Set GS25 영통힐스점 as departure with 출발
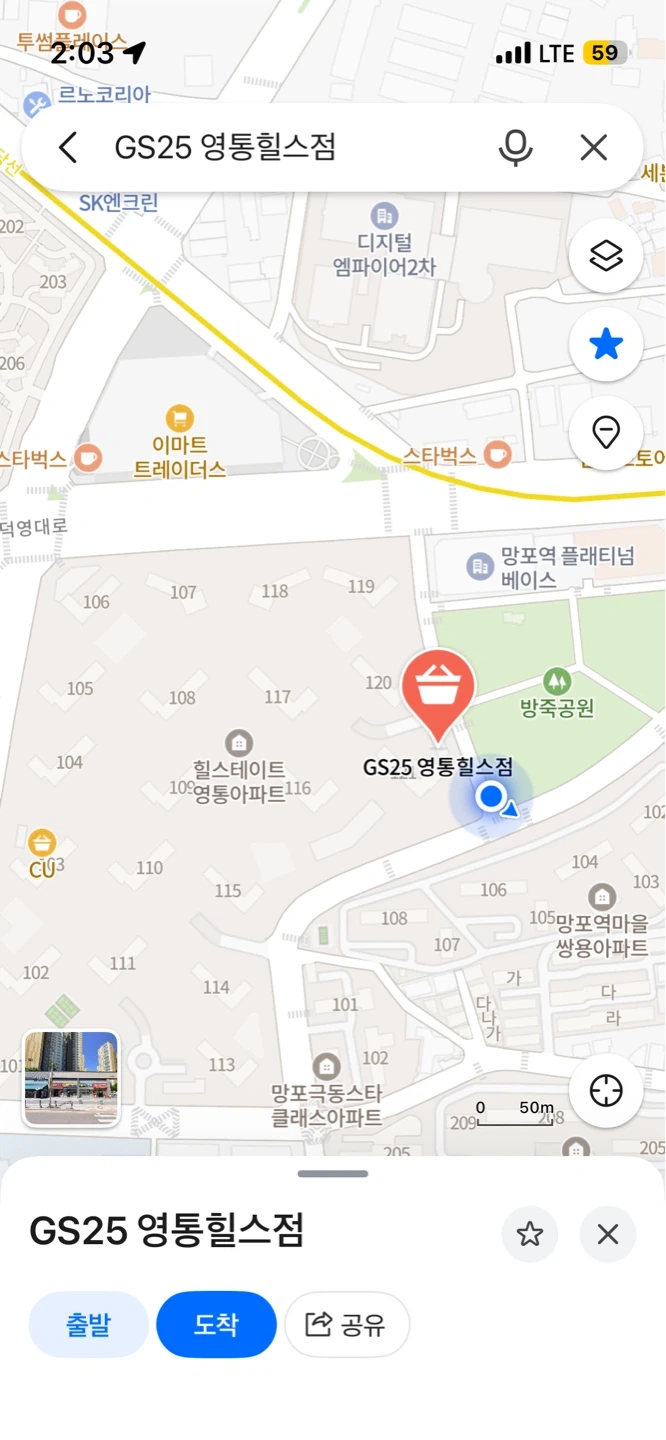This screenshot has height=1440, width=666. click(89, 1325)
